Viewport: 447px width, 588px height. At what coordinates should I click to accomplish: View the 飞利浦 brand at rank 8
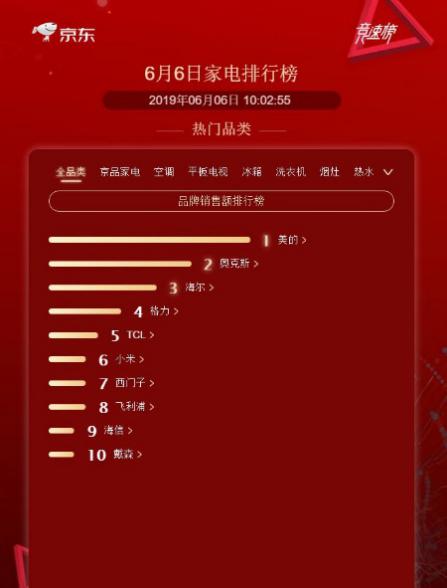(135, 407)
